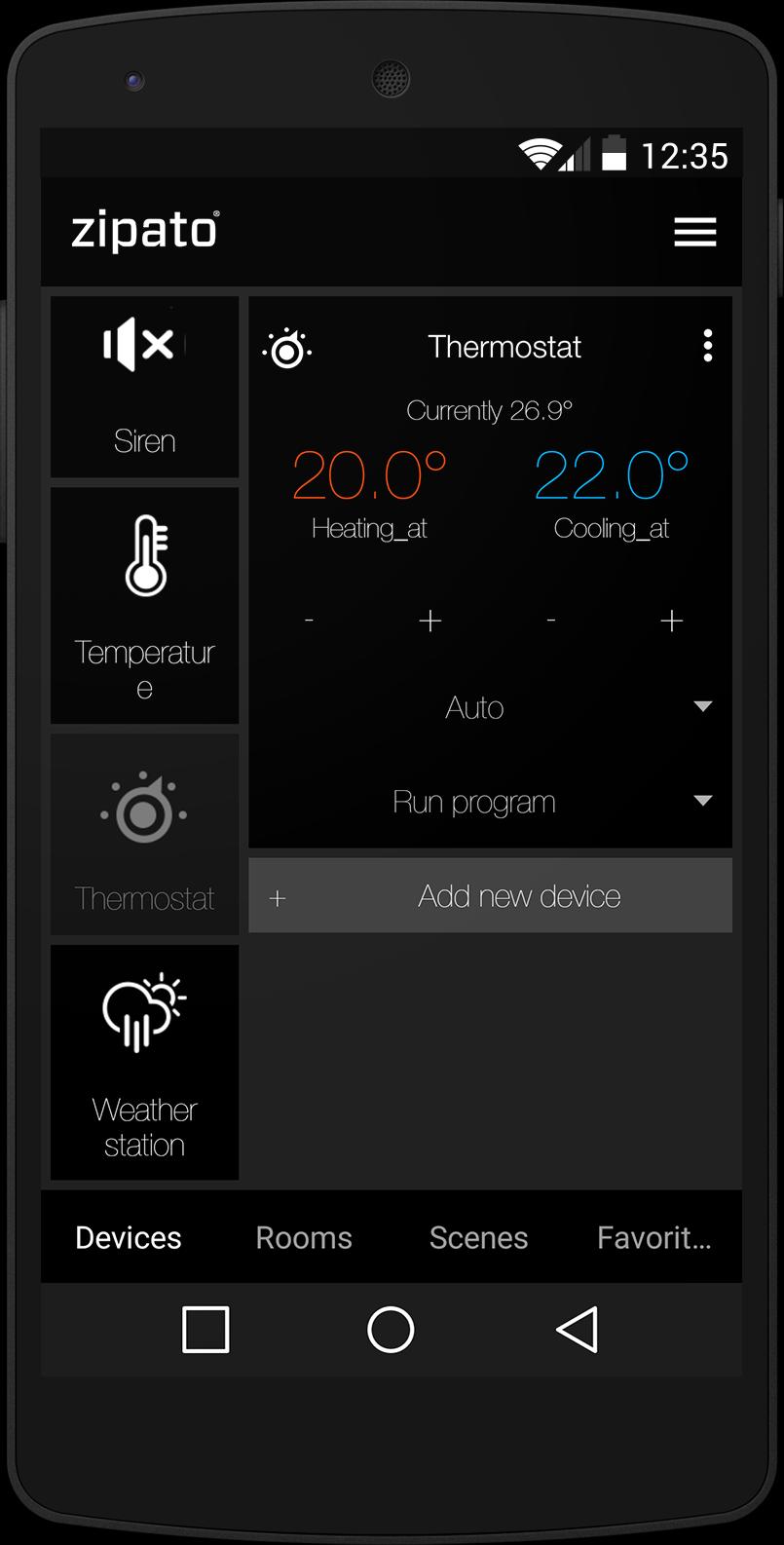Switch to the Rooms tab

point(304,1237)
